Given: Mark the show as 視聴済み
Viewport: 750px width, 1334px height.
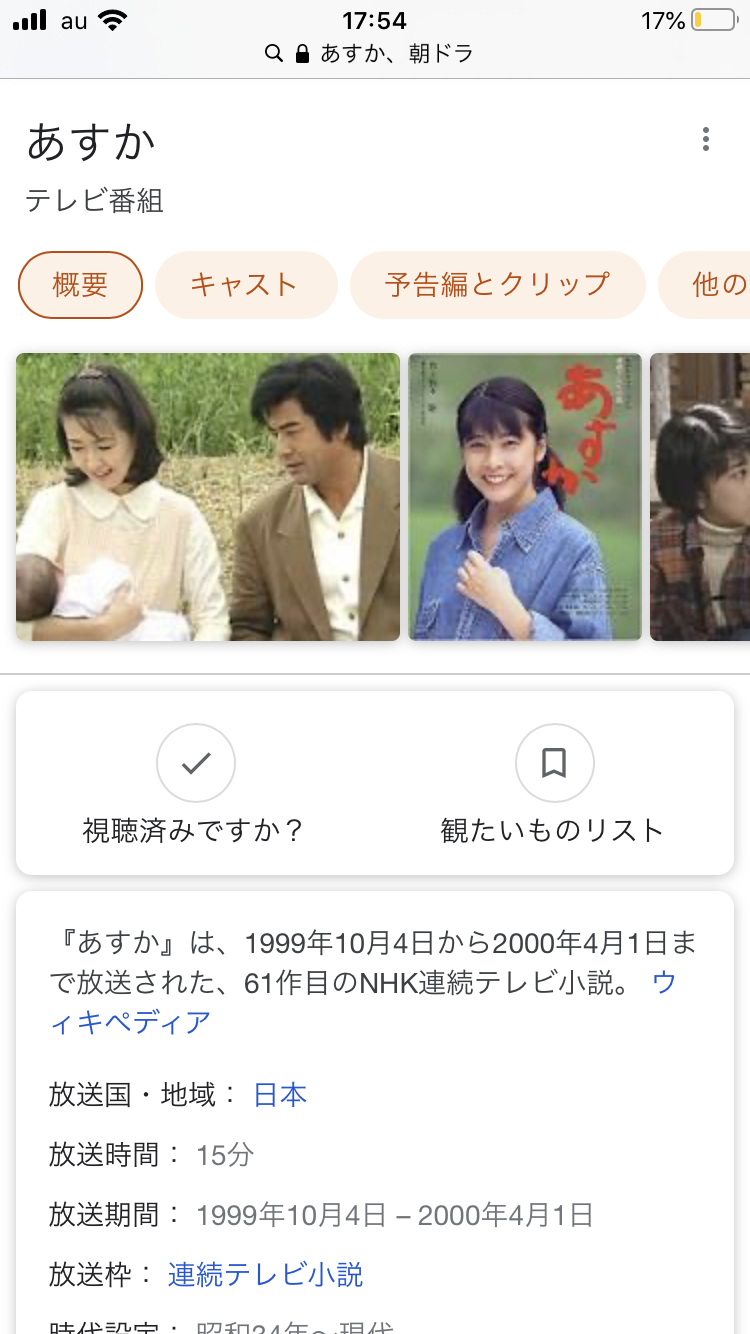Looking at the screenshot, I should pyautogui.click(x=196, y=764).
